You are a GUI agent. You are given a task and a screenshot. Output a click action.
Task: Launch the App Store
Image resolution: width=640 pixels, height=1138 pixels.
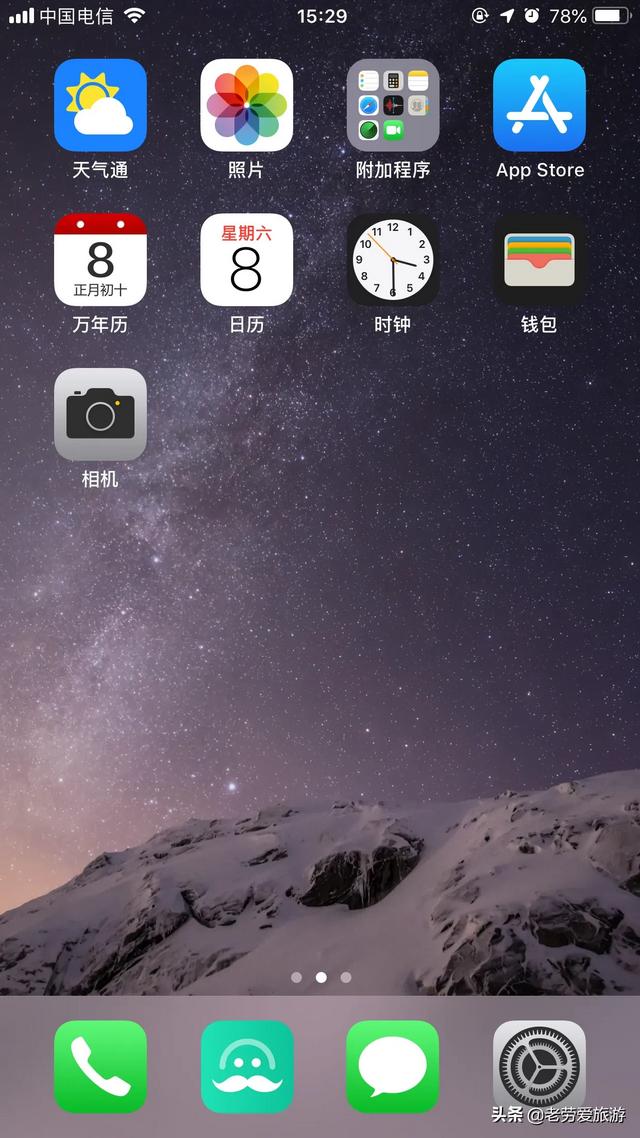pos(539,105)
